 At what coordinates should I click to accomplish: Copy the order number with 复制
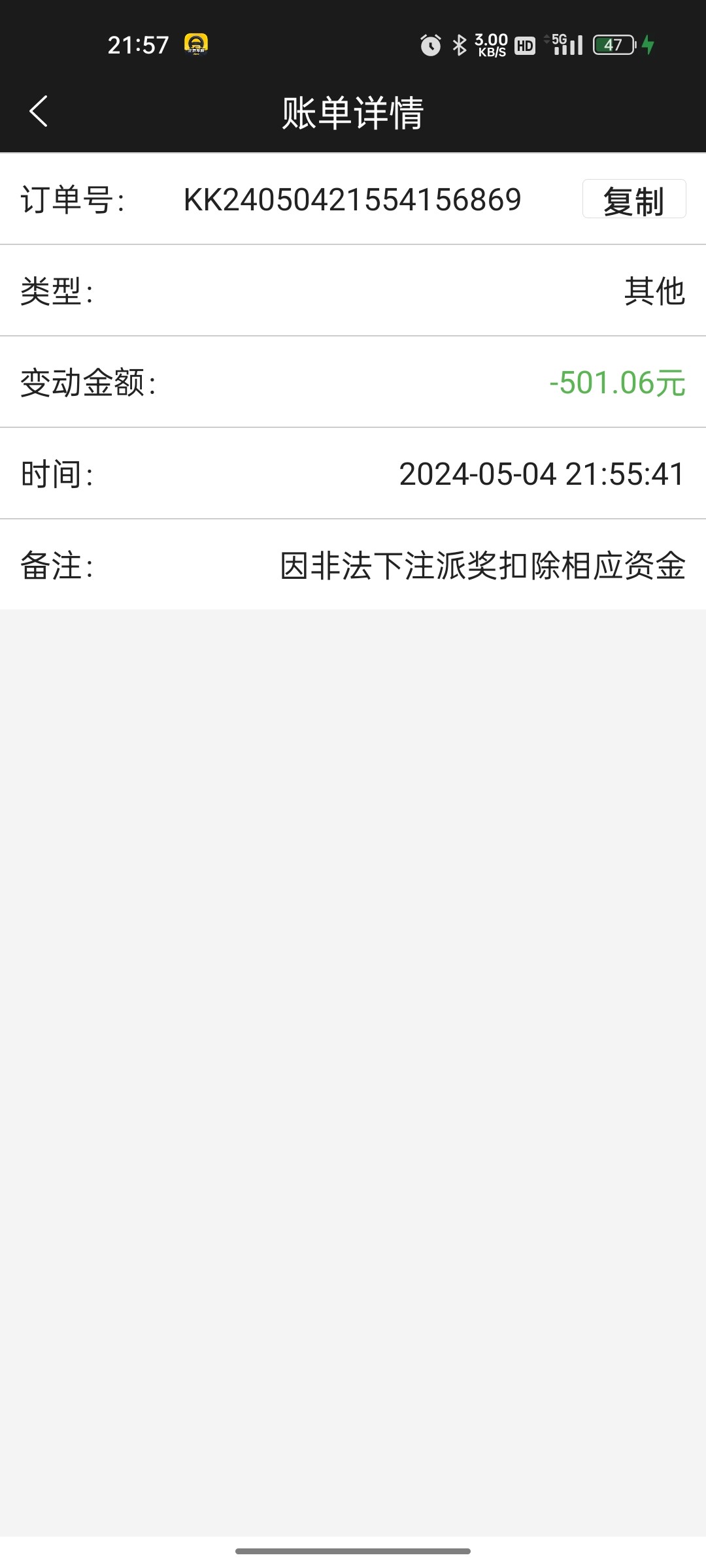coord(633,199)
